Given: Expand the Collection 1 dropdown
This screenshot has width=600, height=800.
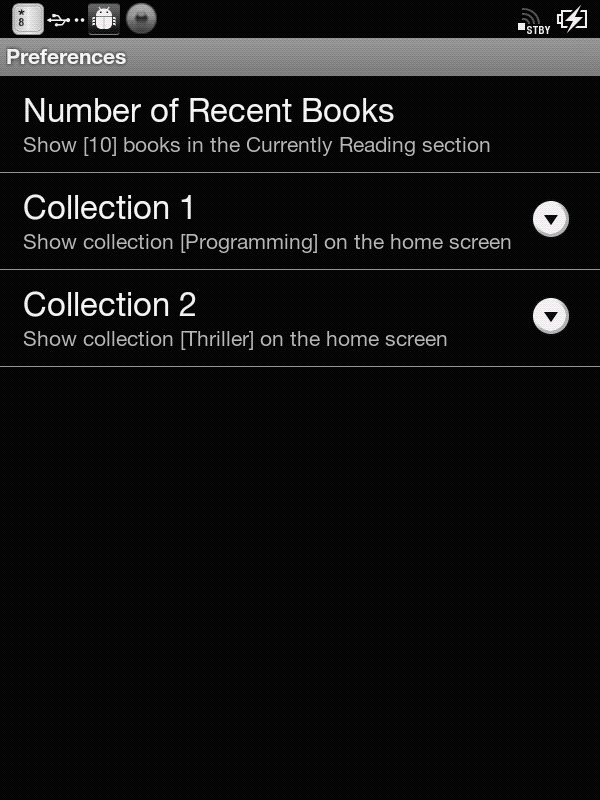Looking at the screenshot, I should tap(550, 220).
